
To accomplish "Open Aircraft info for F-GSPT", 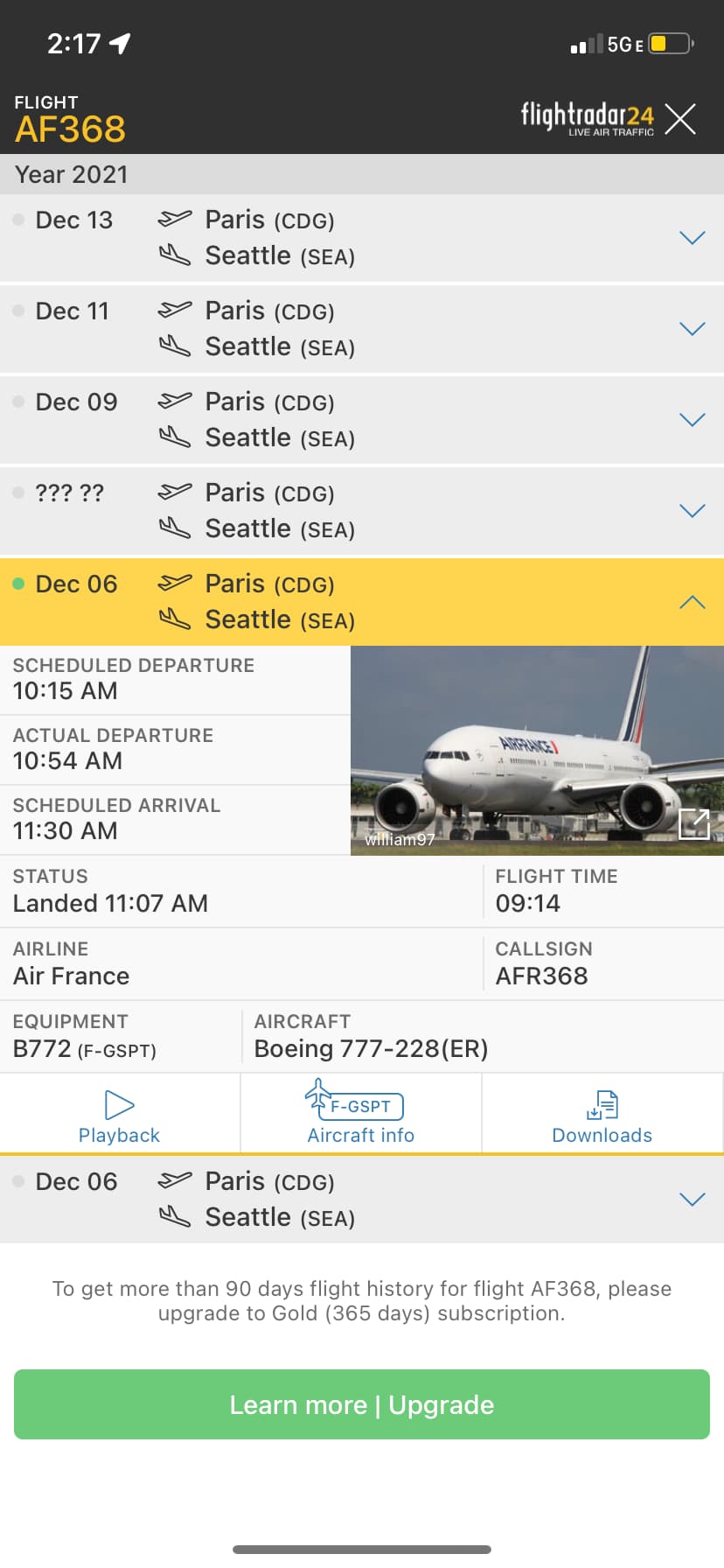I will coord(360,1116).
